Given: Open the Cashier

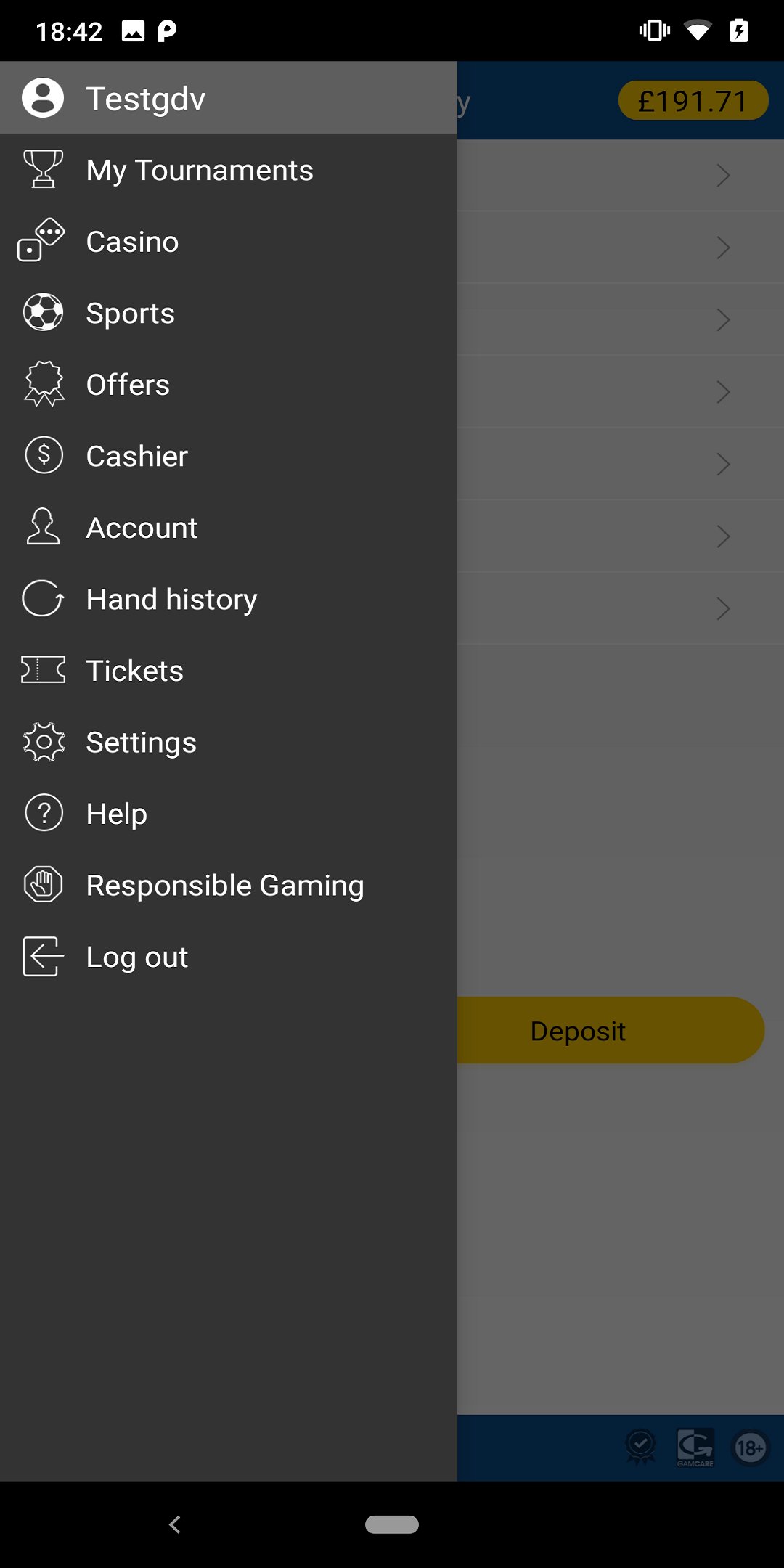Looking at the screenshot, I should coord(136,457).
